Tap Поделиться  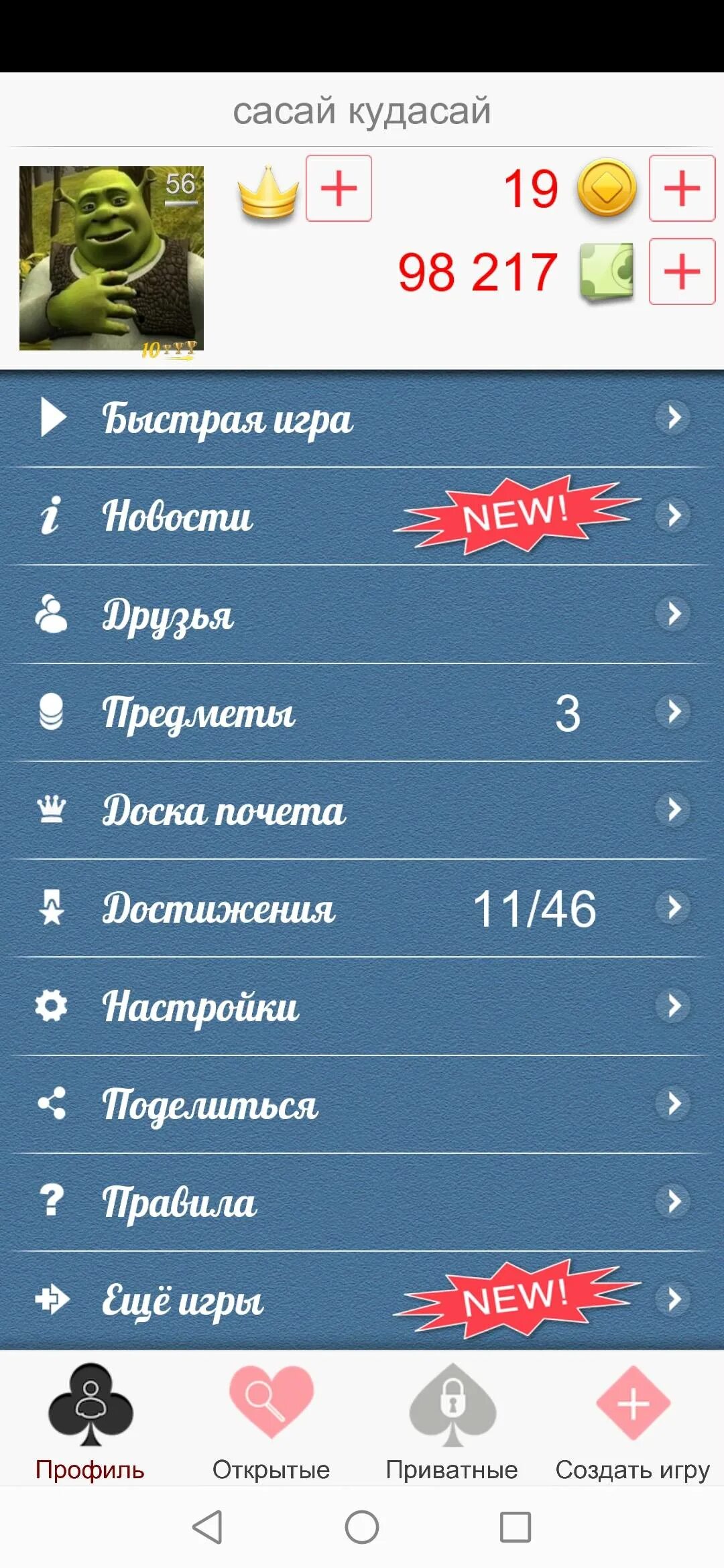click(x=362, y=1104)
